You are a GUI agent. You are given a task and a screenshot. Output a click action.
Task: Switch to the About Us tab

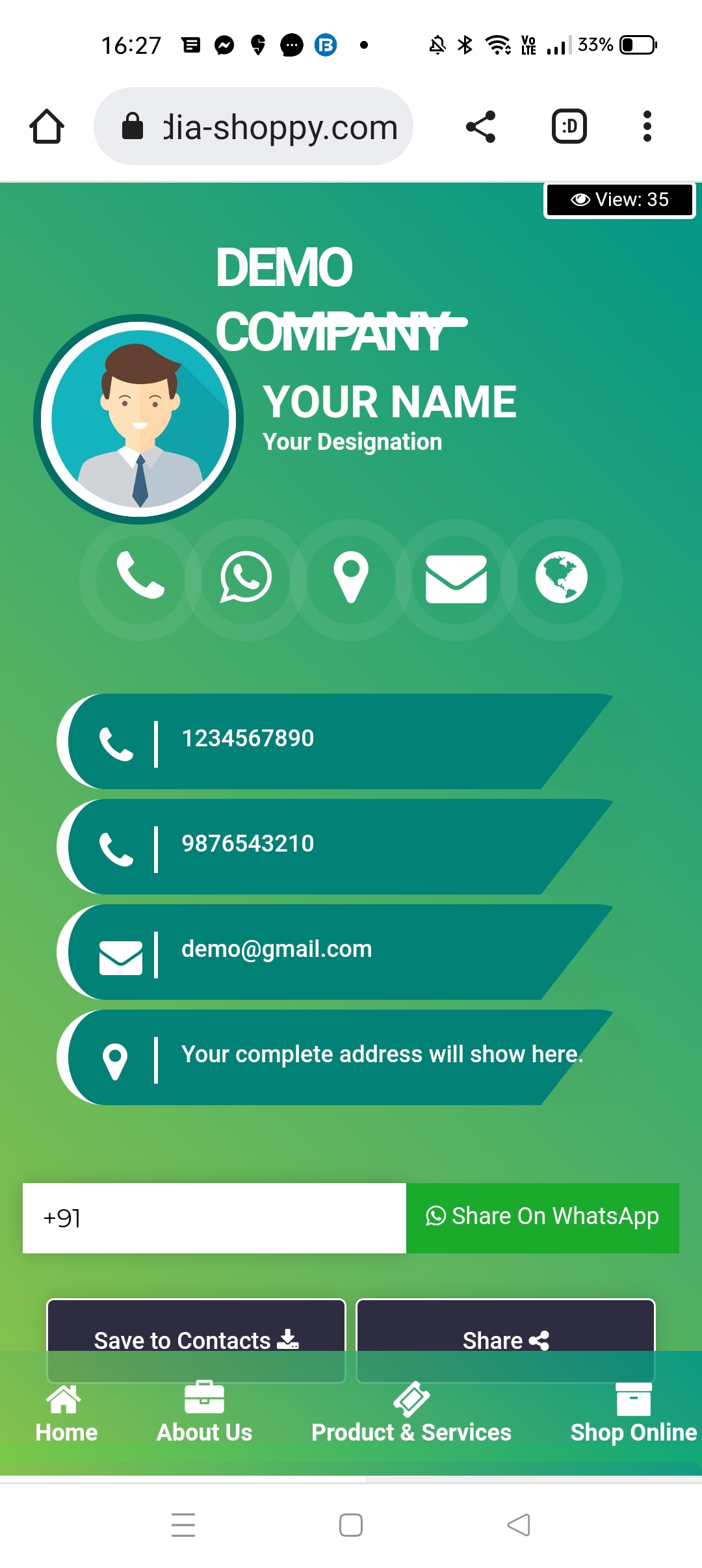coord(204,1414)
